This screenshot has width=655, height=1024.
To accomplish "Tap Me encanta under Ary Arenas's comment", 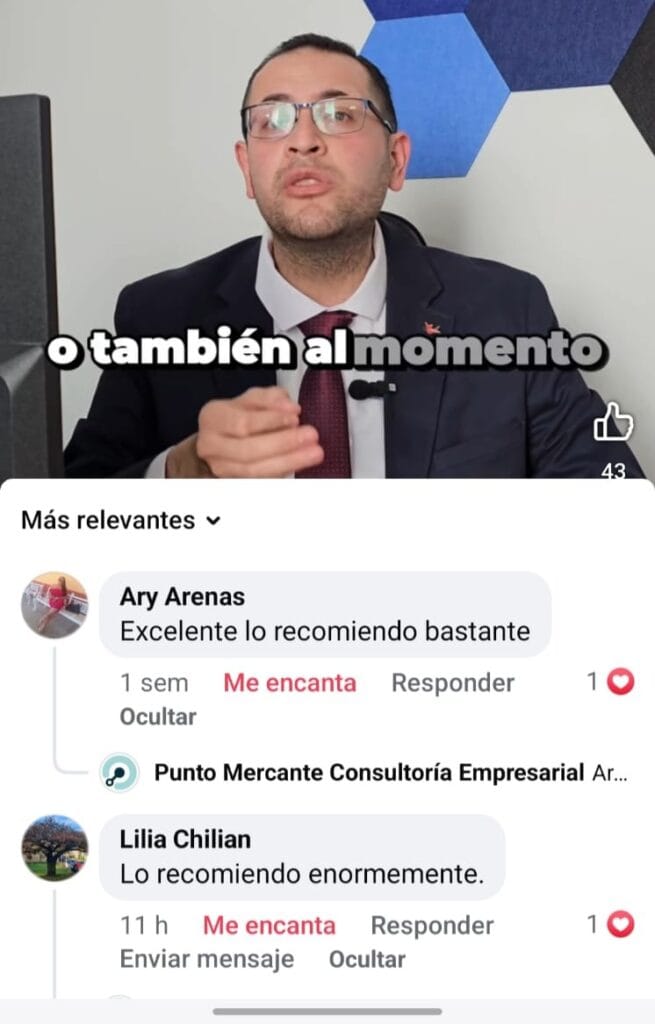I will click(x=289, y=683).
